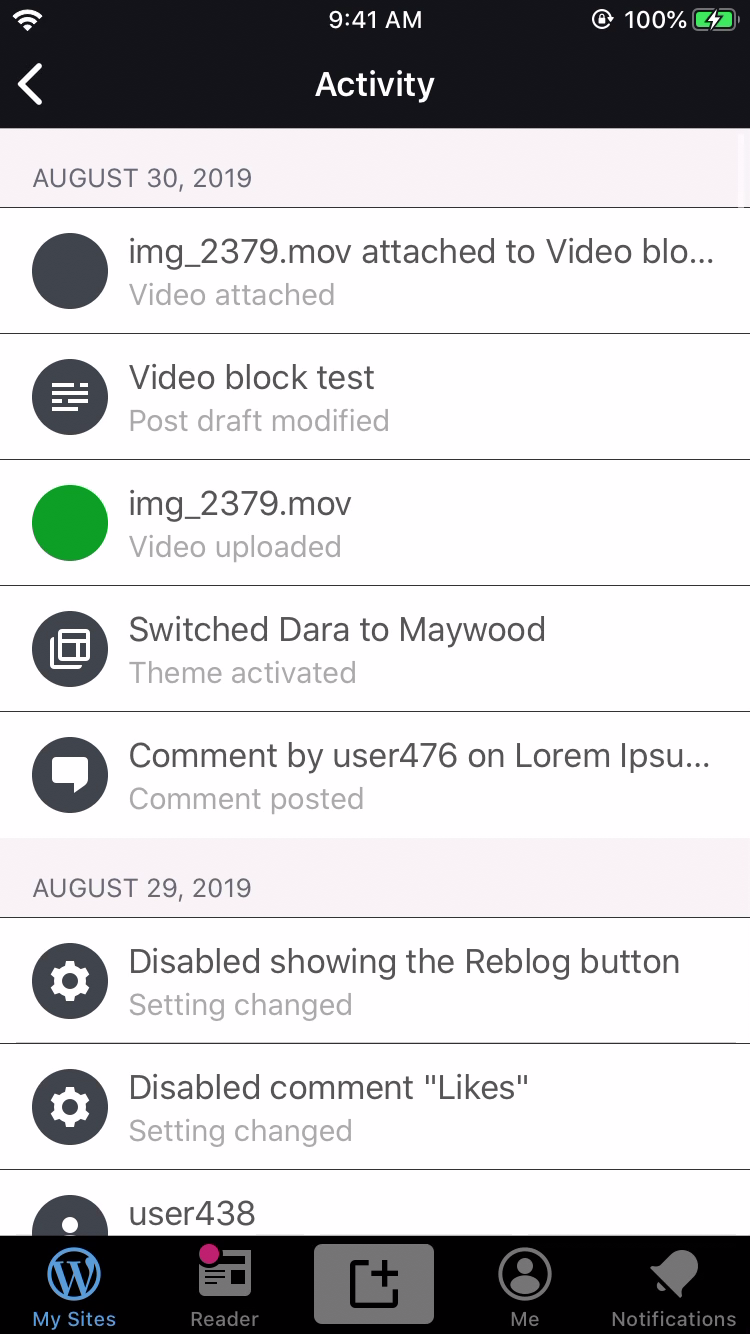This screenshot has height=1334, width=750.
Task: Open the Switched Dara to Maywood entry
Action: click(375, 648)
